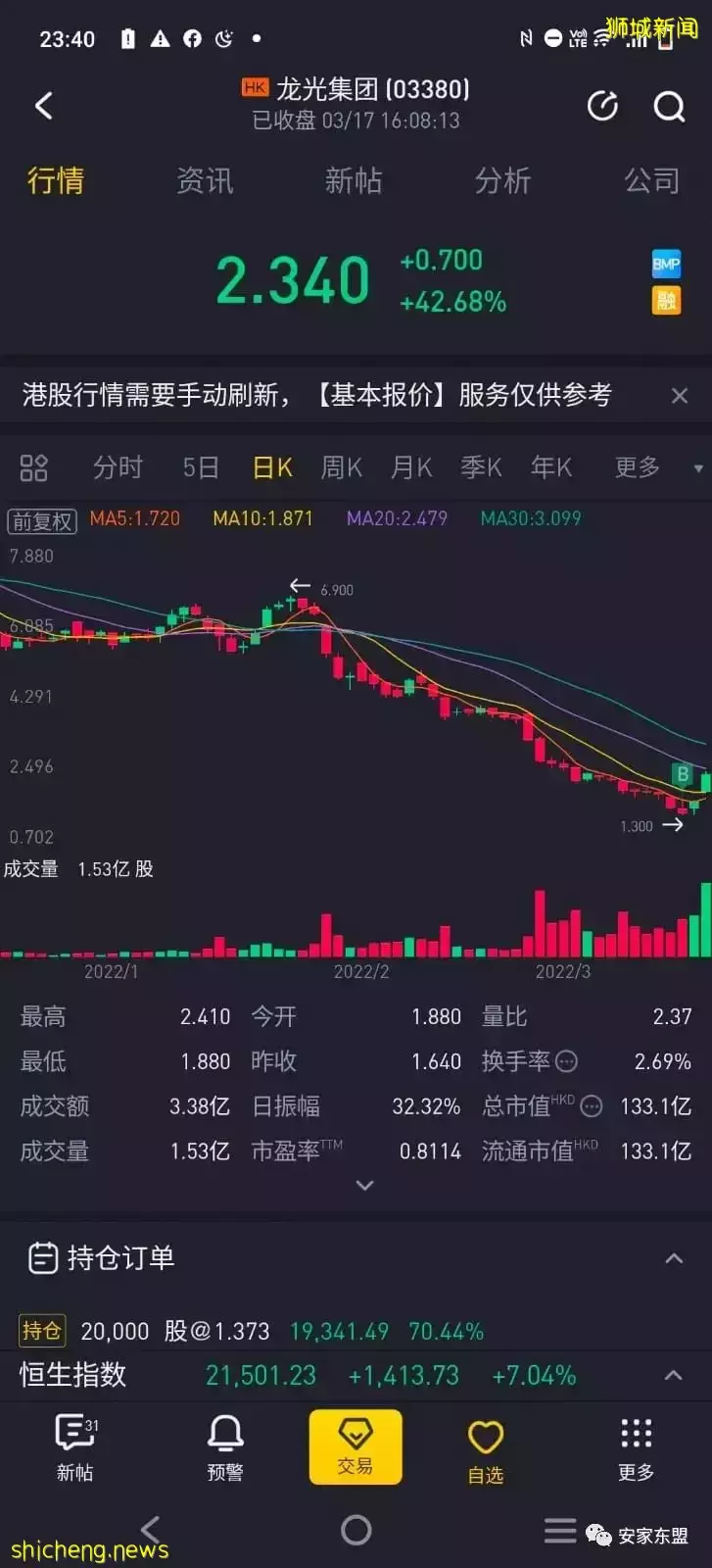Refresh the stock quote
This screenshot has height=1568, width=712.
pyautogui.click(x=602, y=106)
